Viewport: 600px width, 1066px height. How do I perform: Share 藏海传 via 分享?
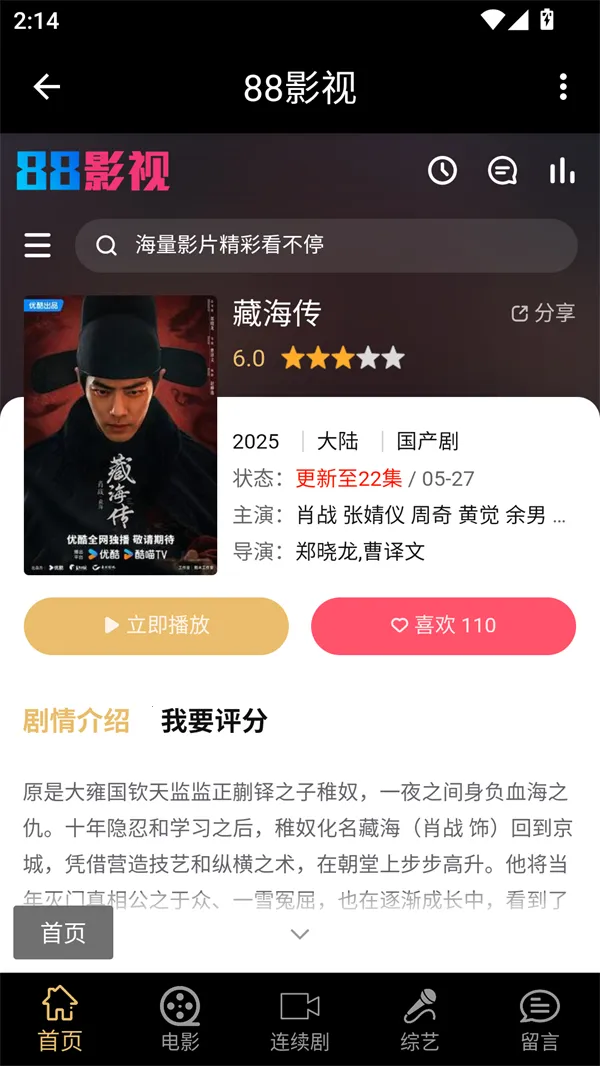543,313
